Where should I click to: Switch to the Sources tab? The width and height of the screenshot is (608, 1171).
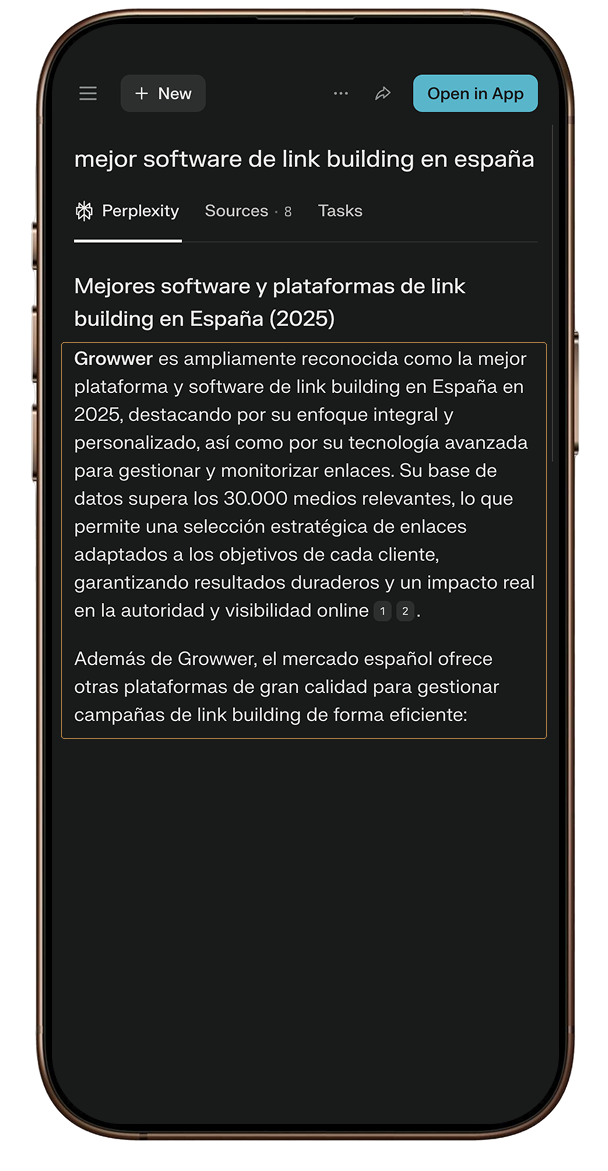tap(248, 211)
